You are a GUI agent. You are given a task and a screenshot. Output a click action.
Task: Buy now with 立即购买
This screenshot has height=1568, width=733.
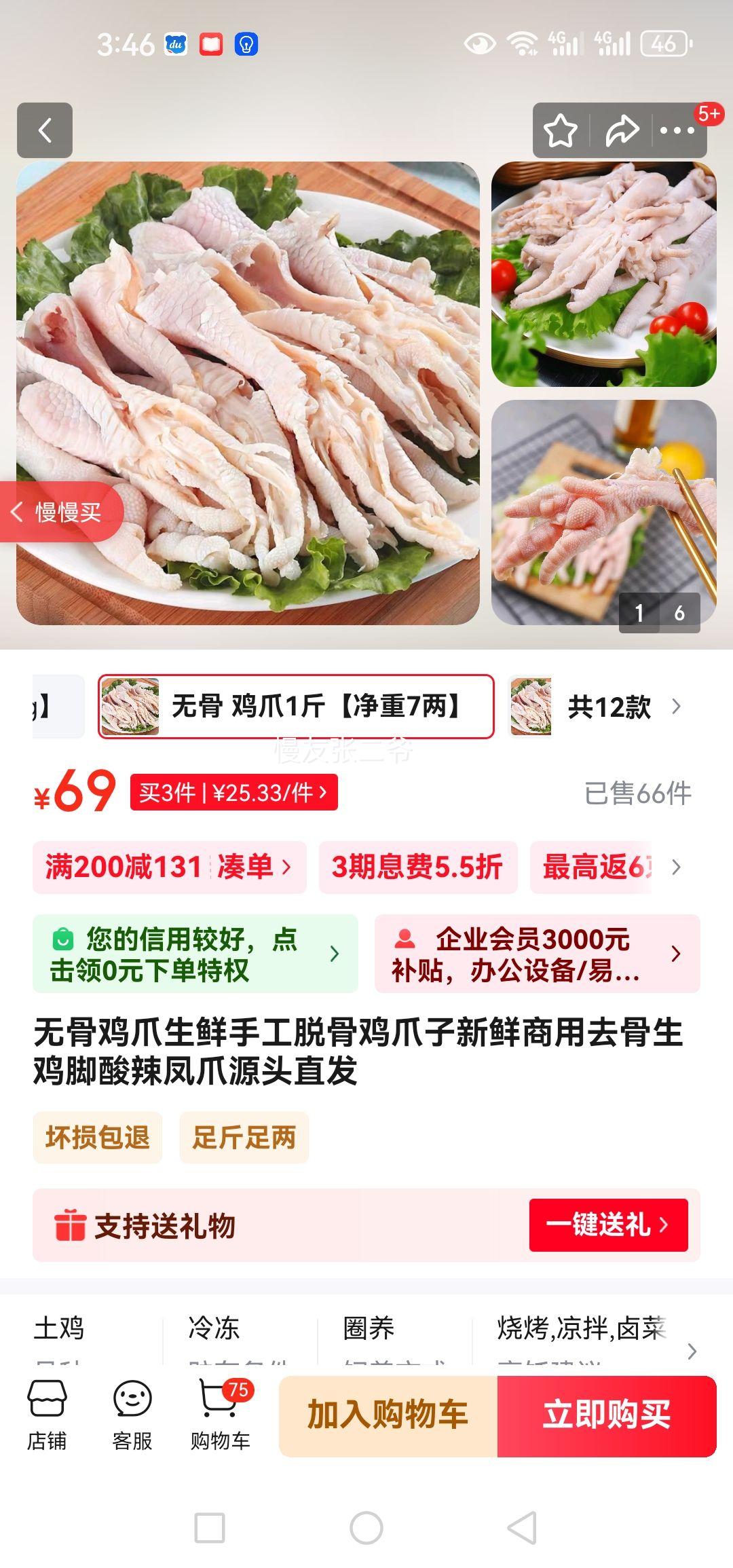pyautogui.click(x=607, y=1415)
